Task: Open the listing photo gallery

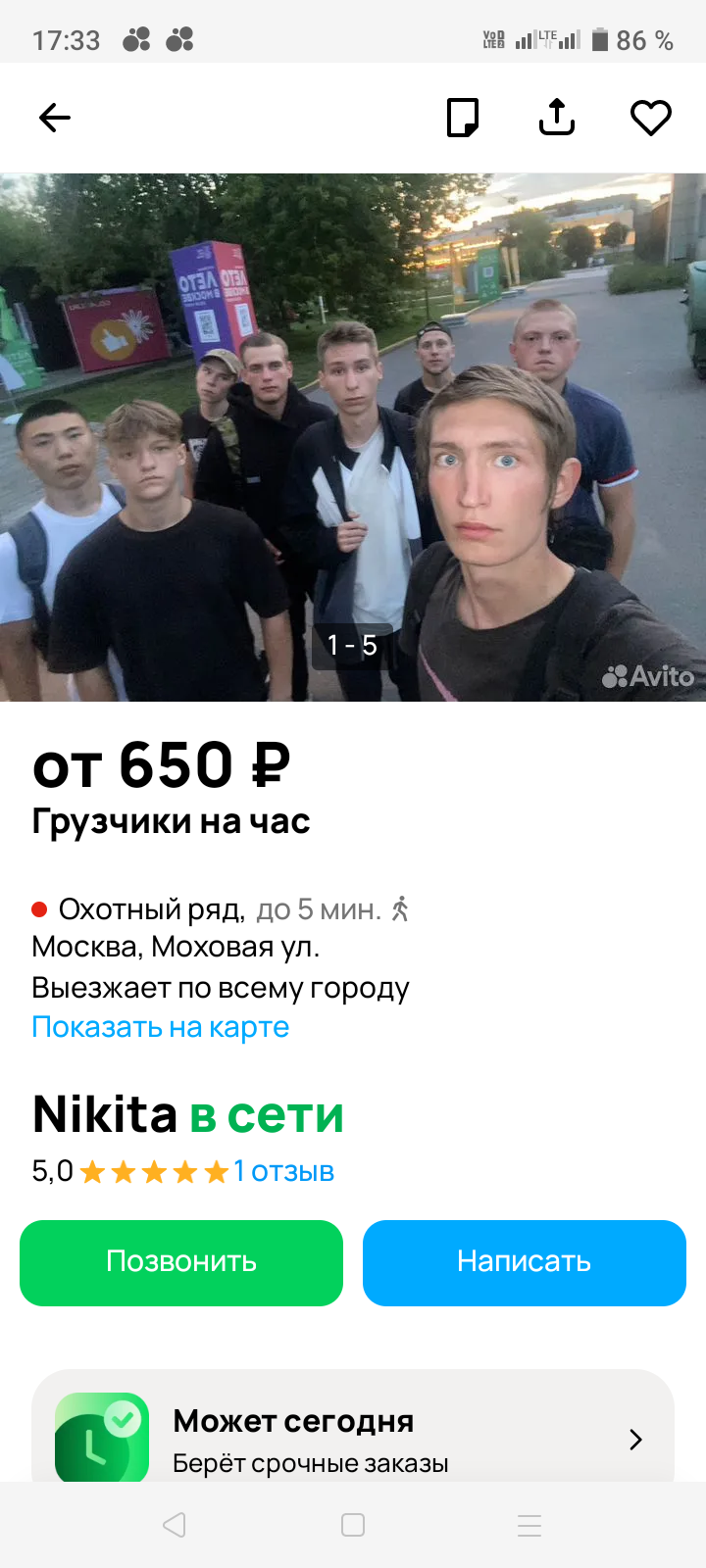Action: click(x=353, y=437)
